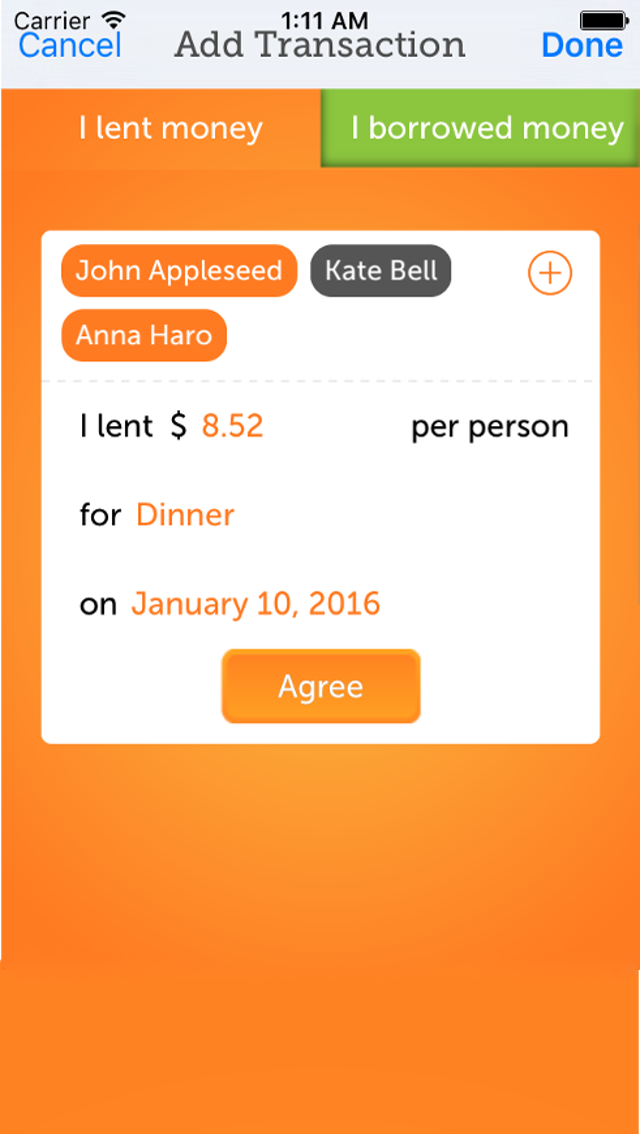Viewport: 640px width, 1136px height.
Task: Select the John Appleseed chip
Action: [179, 271]
